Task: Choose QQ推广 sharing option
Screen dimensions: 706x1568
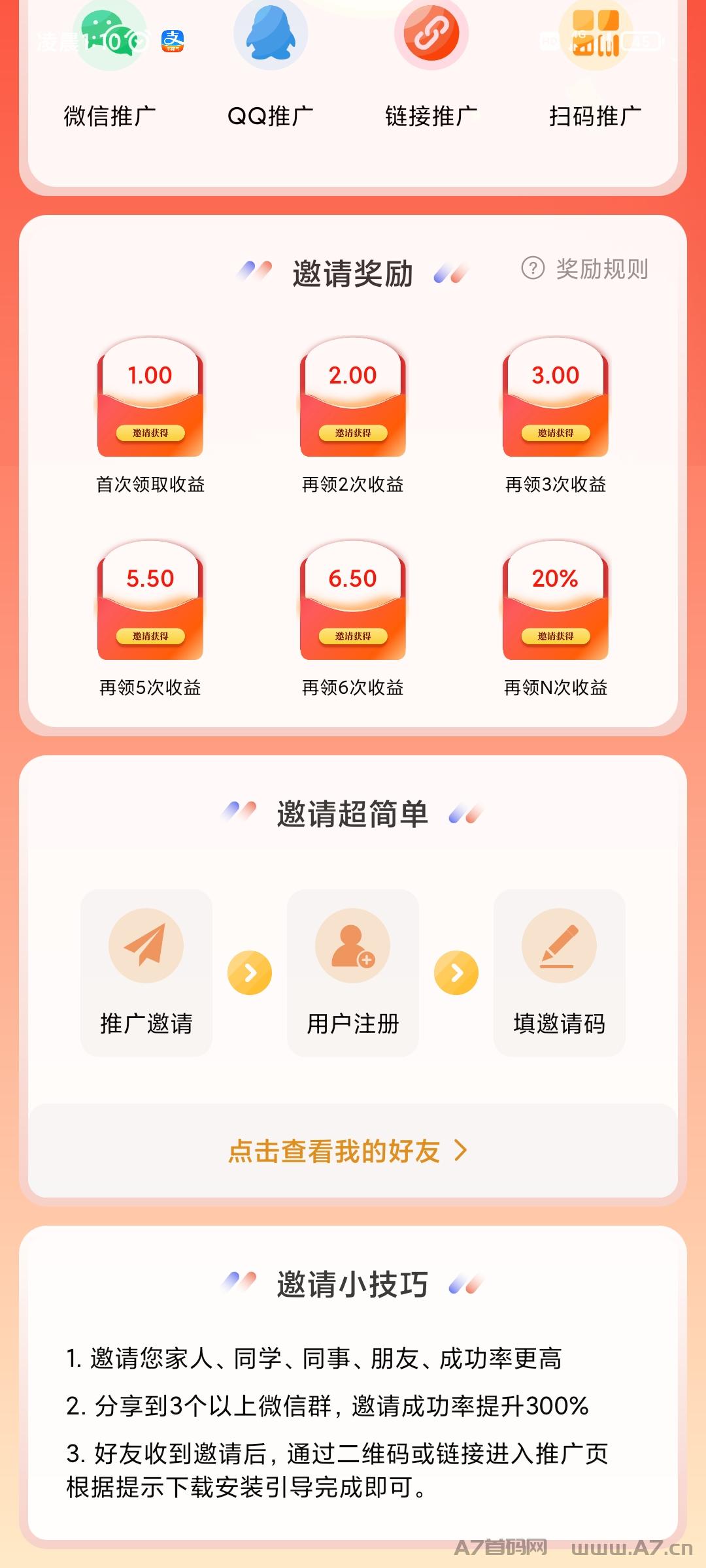Action: pyautogui.click(x=271, y=65)
